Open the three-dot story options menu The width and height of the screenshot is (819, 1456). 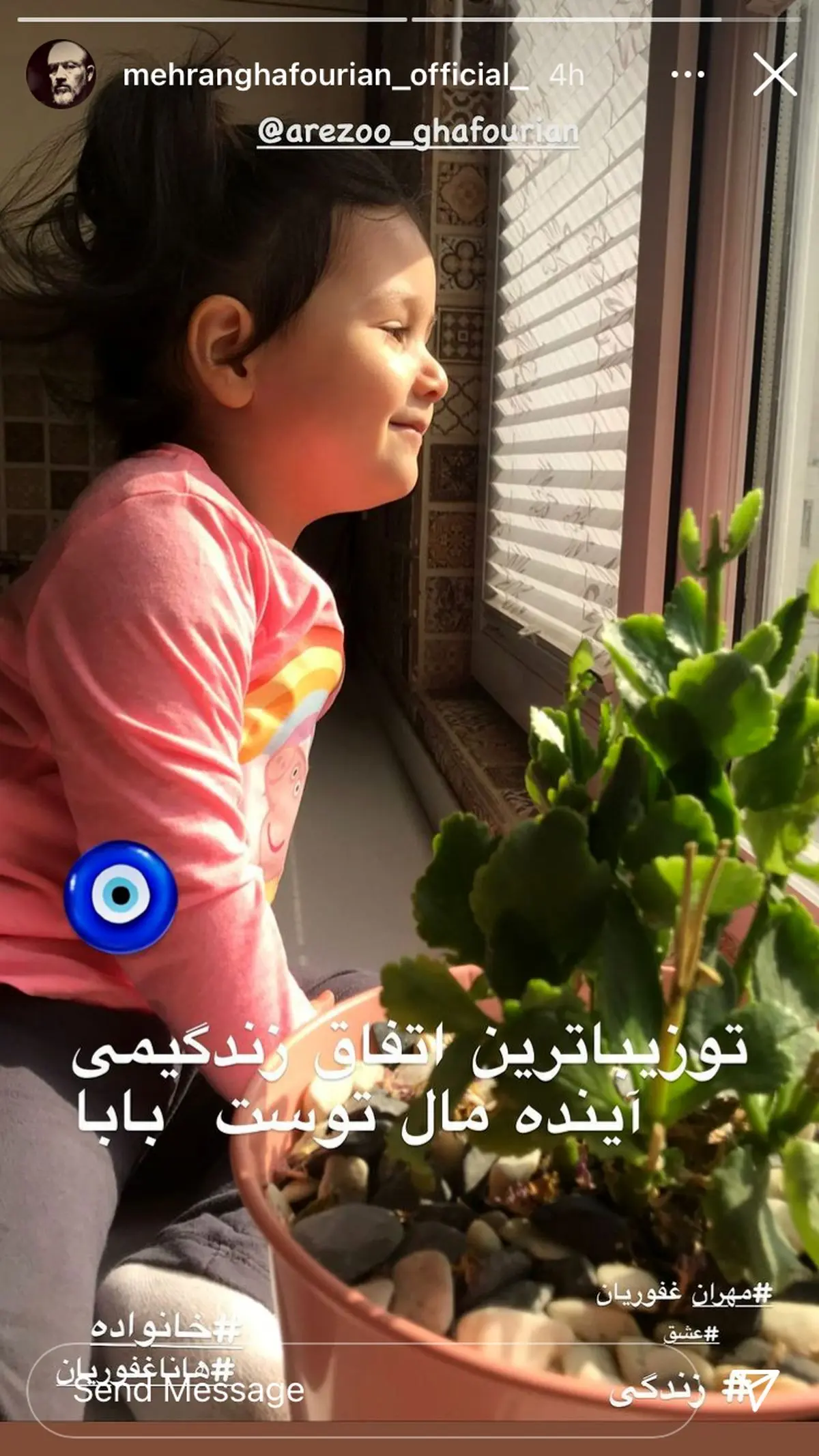pyautogui.click(x=687, y=75)
